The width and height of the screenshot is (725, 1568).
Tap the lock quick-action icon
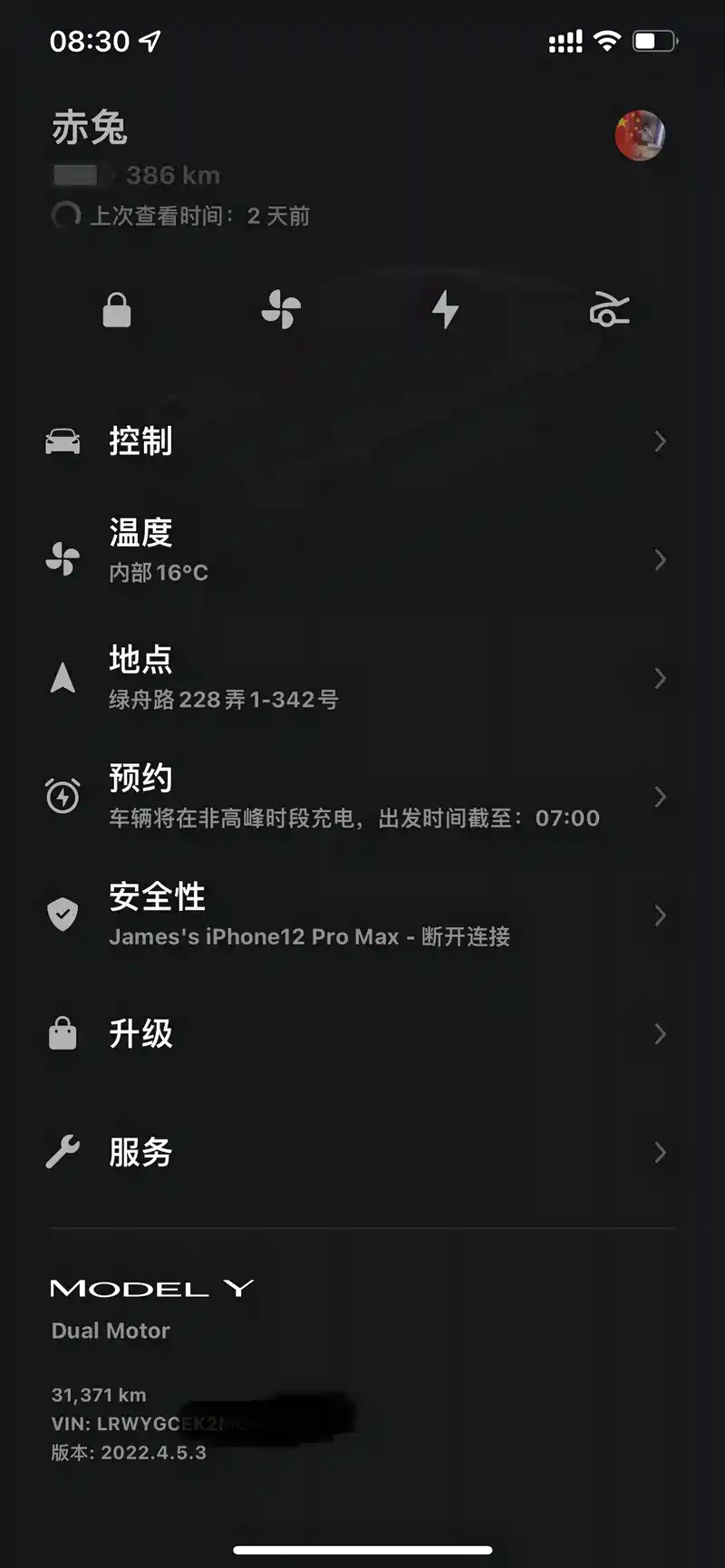click(117, 310)
